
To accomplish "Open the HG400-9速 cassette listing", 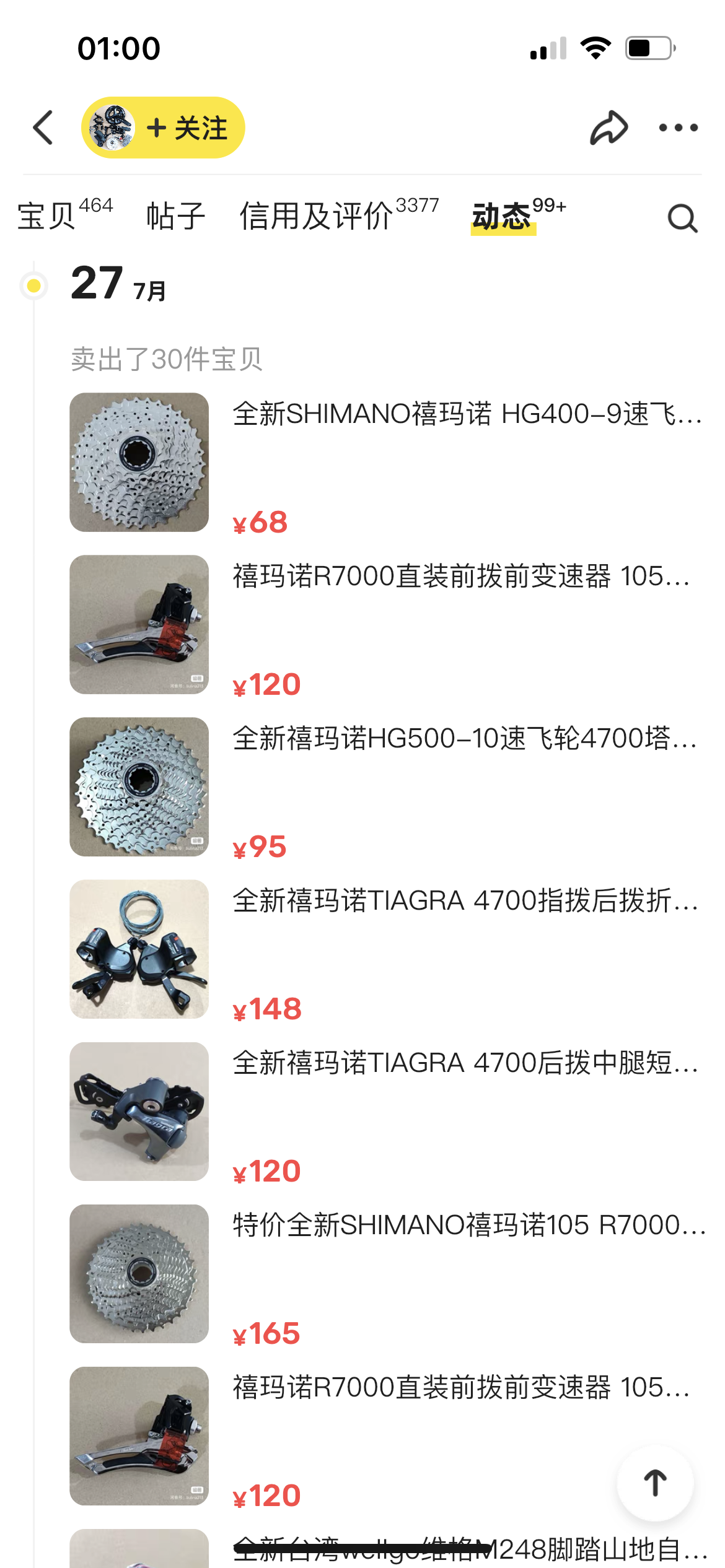I will (467, 414).
